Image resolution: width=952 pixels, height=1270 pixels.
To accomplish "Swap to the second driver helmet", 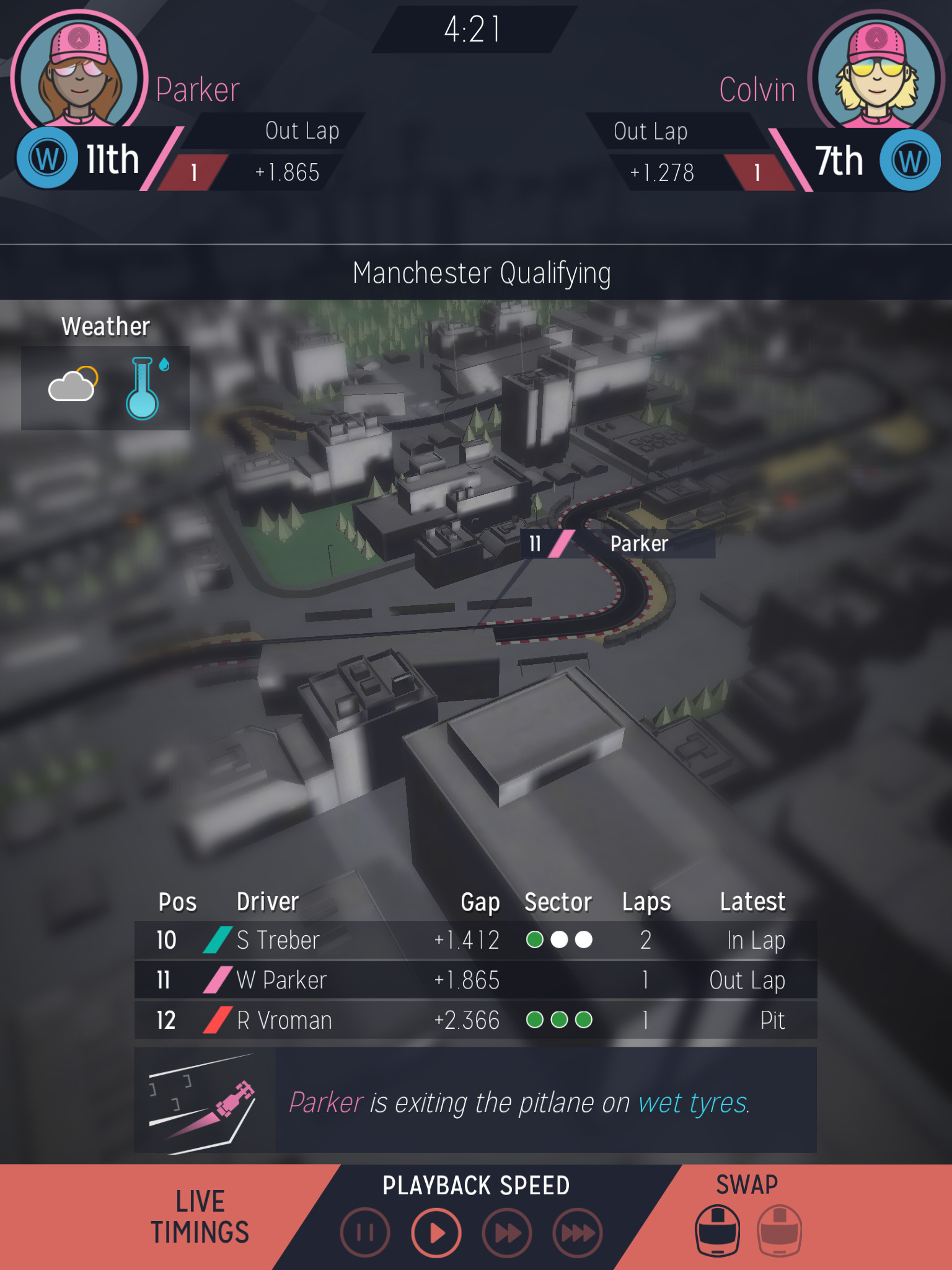I will (x=779, y=1230).
